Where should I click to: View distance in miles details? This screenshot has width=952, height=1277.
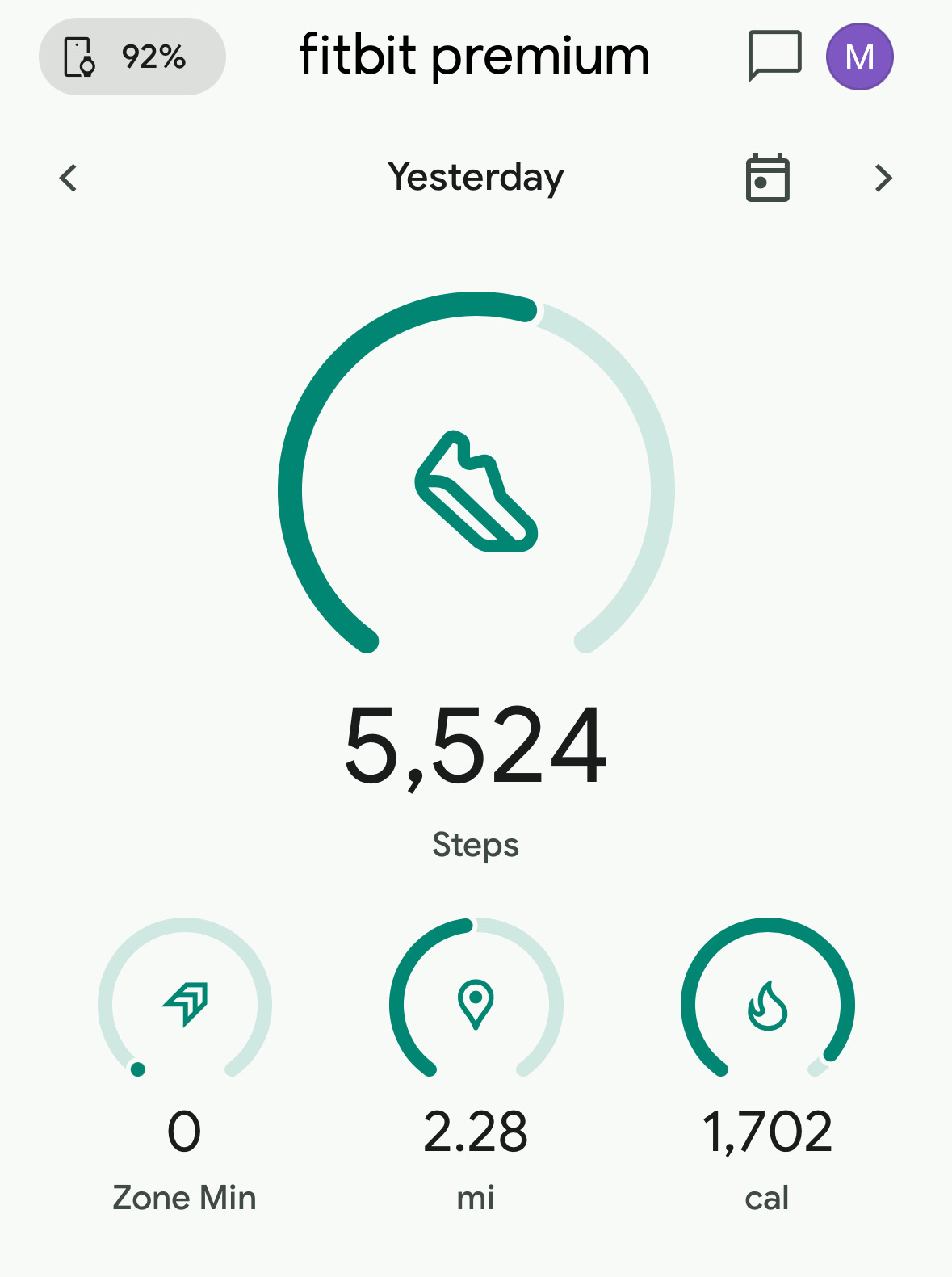[x=476, y=1005]
